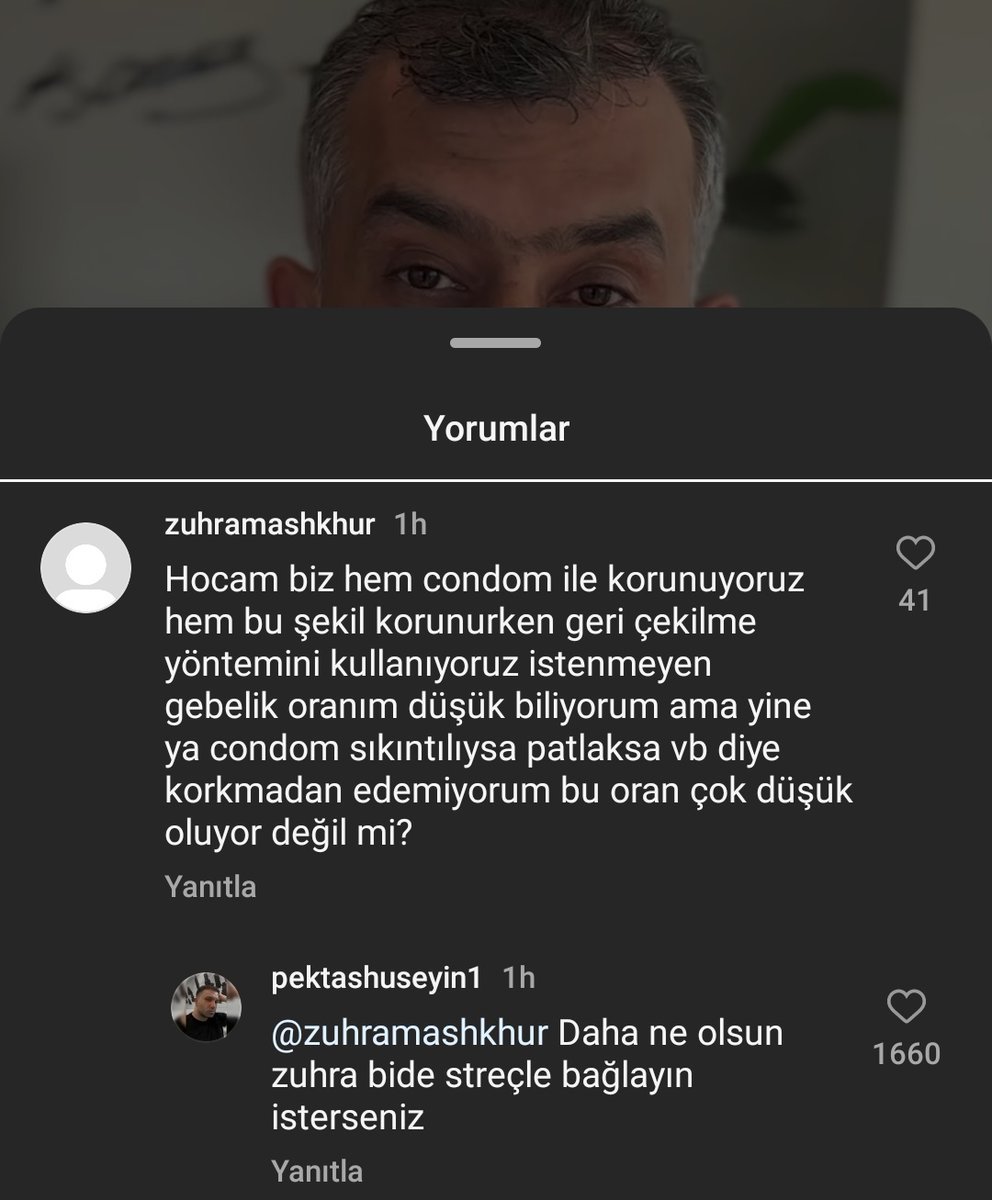Open the @zuhramashkhur mention in the reply

(x=409, y=1033)
